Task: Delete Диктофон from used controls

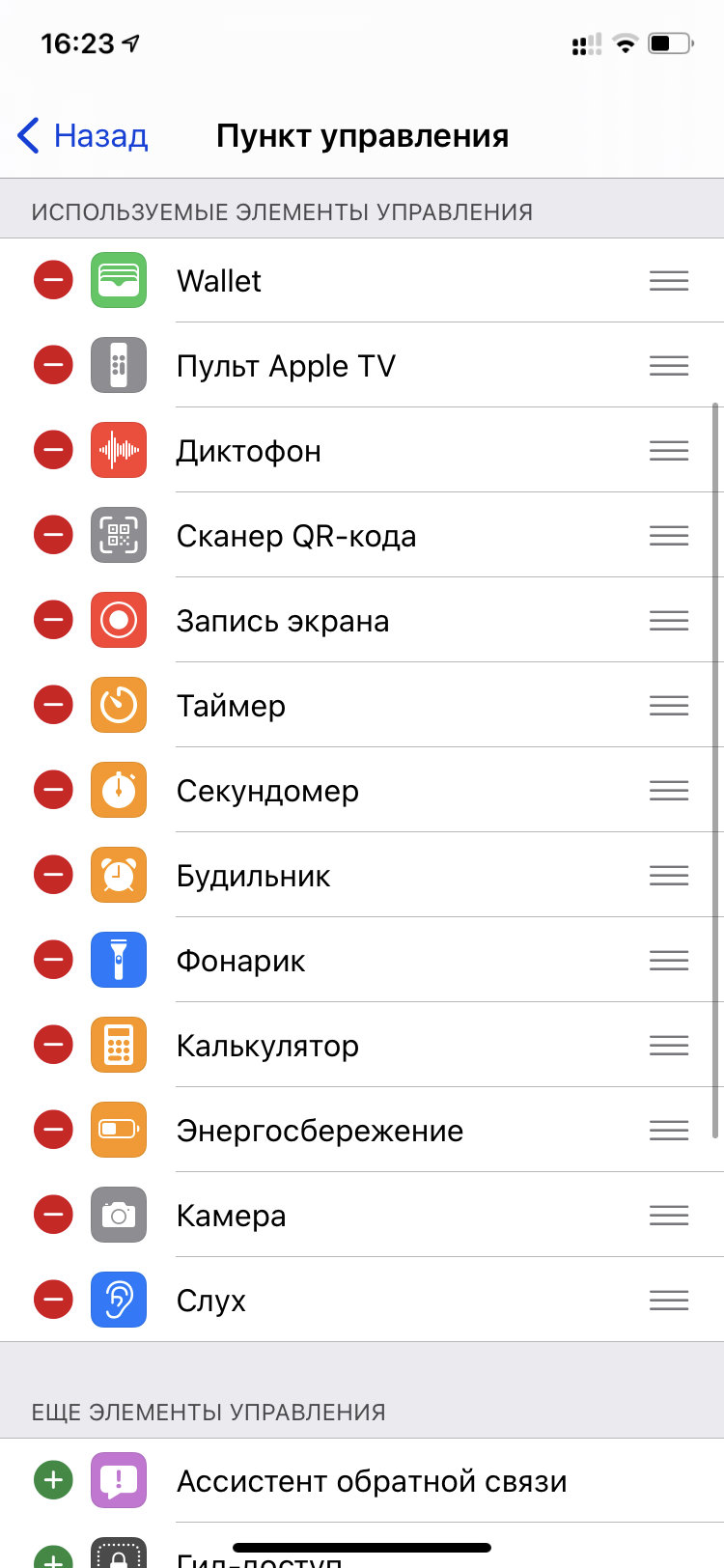Action: coord(53,451)
